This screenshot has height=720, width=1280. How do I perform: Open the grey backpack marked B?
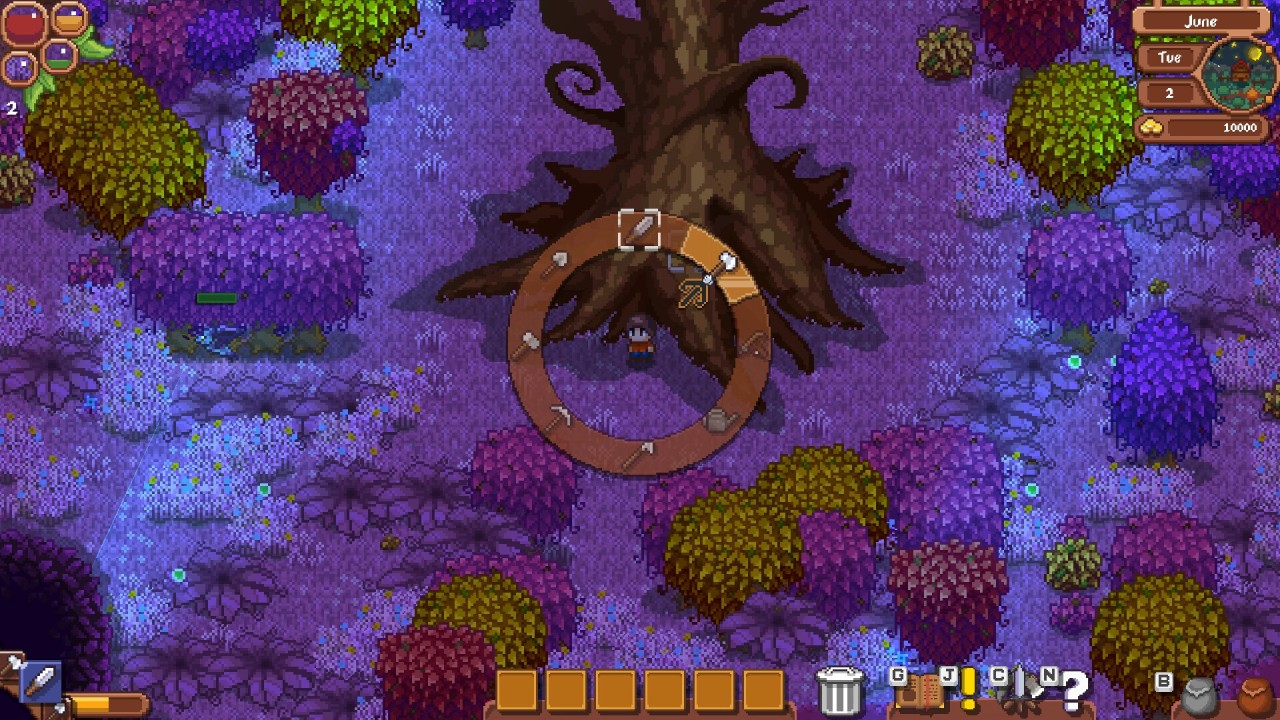[x=1199, y=694]
